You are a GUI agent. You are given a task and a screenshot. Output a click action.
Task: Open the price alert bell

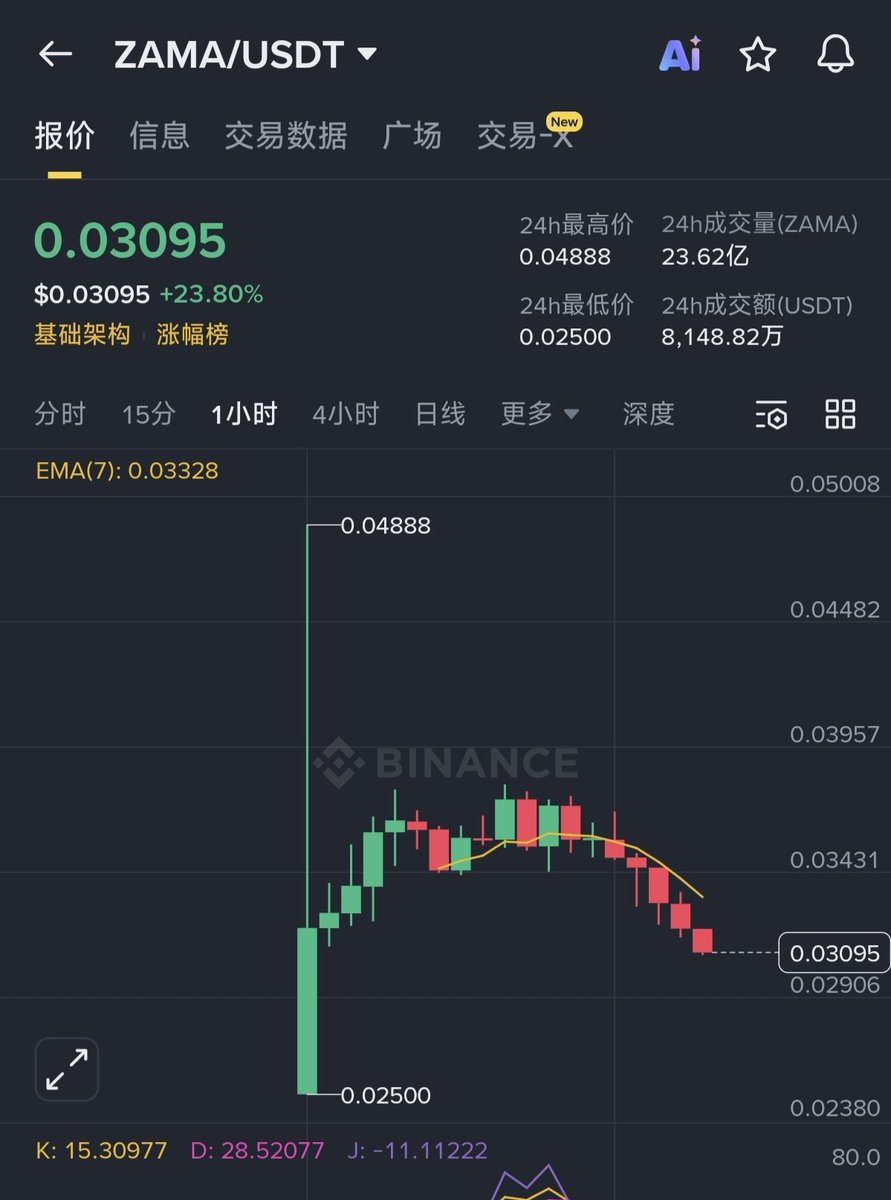click(x=835, y=54)
